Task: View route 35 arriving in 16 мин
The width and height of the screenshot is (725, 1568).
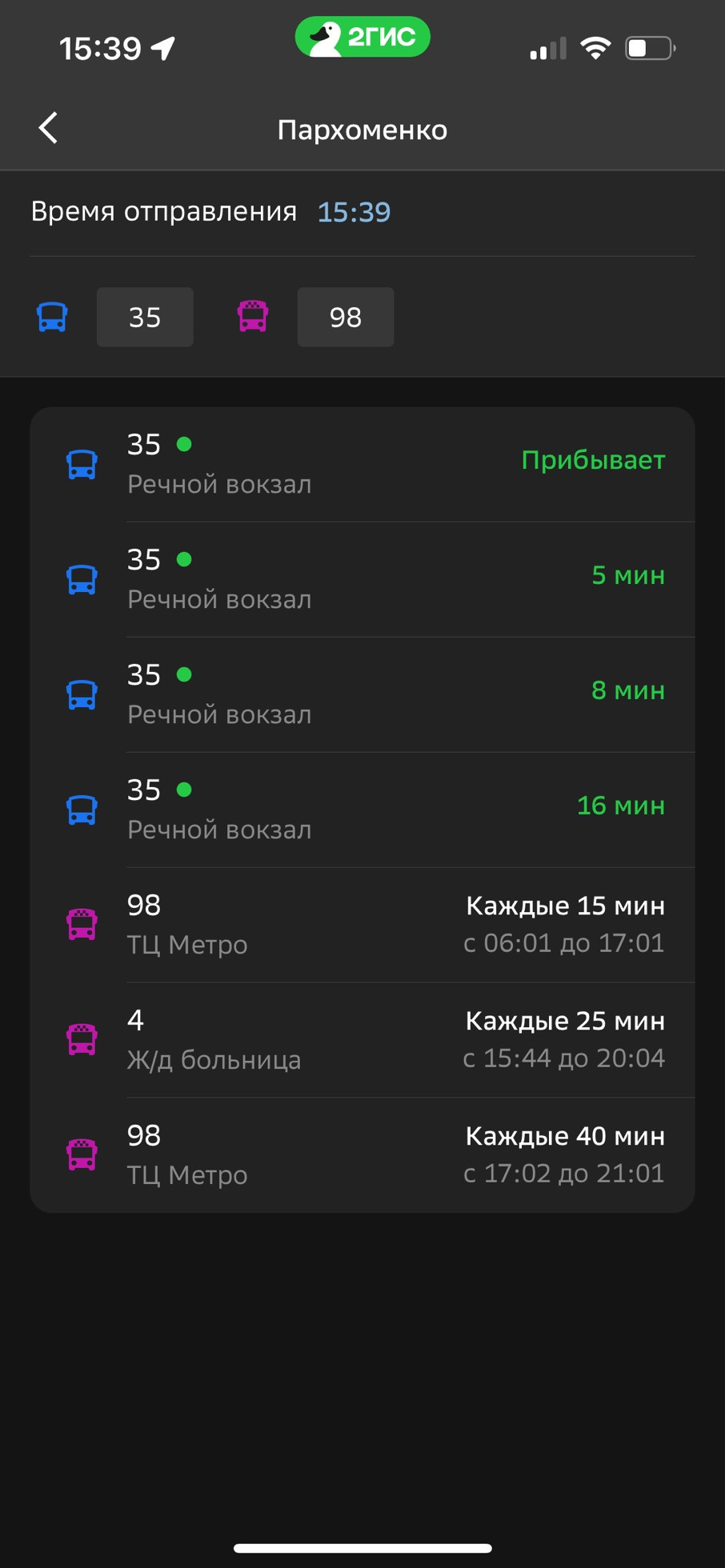Action: (x=362, y=810)
